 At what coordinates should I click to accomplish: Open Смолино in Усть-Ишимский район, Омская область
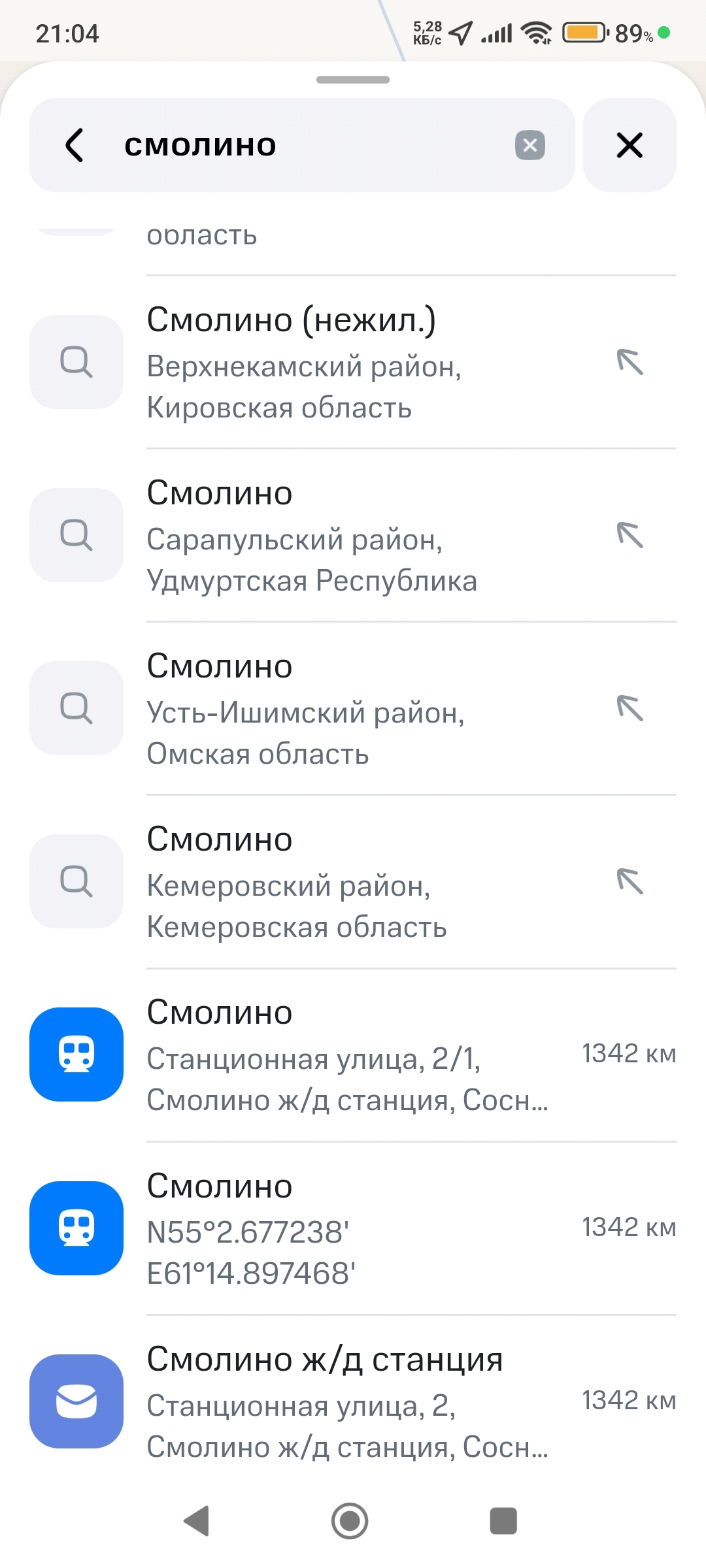click(353, 709)
